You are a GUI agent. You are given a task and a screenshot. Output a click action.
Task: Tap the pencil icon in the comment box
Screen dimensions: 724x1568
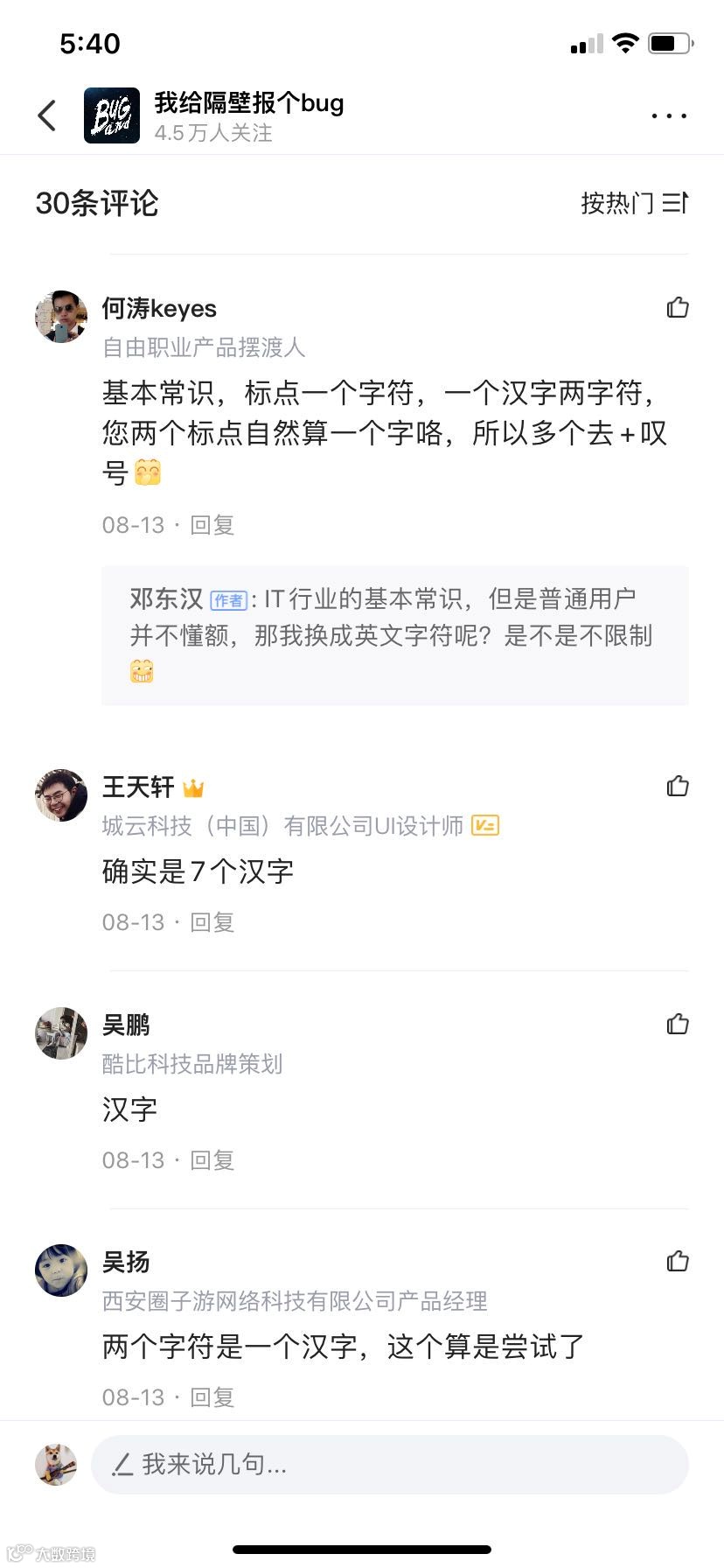[122, 1464]
